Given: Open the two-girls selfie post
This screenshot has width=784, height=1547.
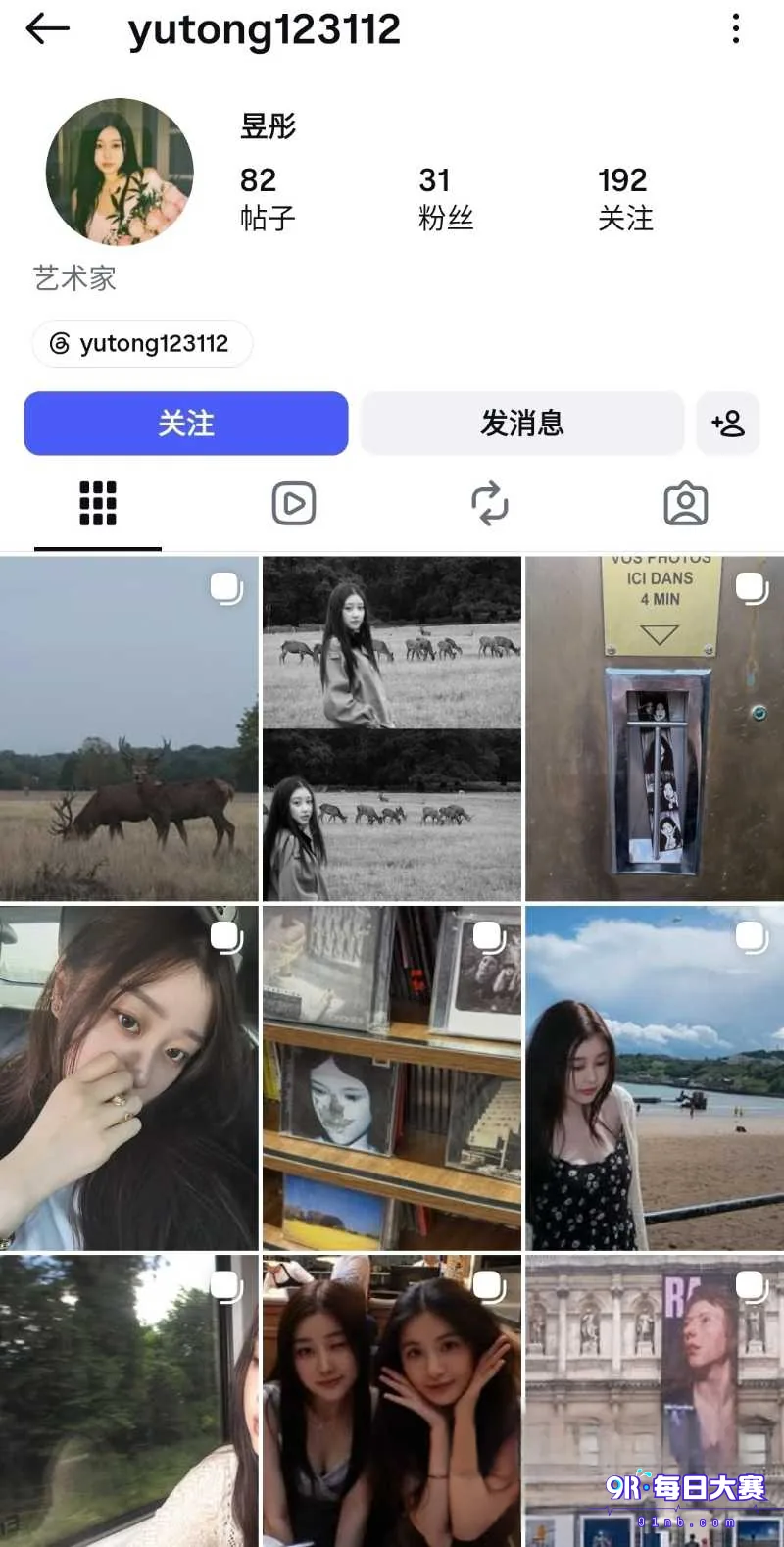Looking at the screenshot, I should point(392,1401).
